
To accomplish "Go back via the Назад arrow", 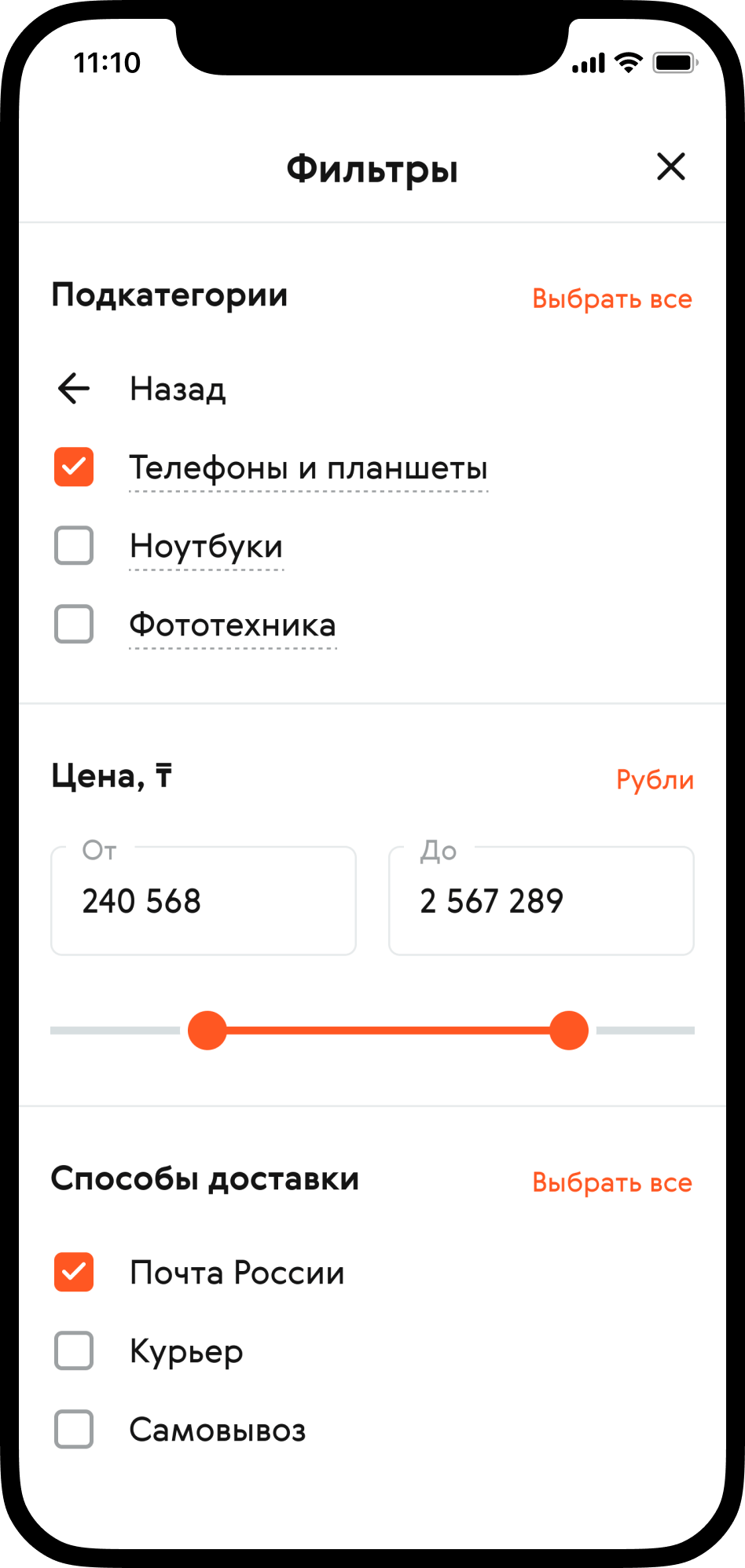I will (x=75, y=388).
